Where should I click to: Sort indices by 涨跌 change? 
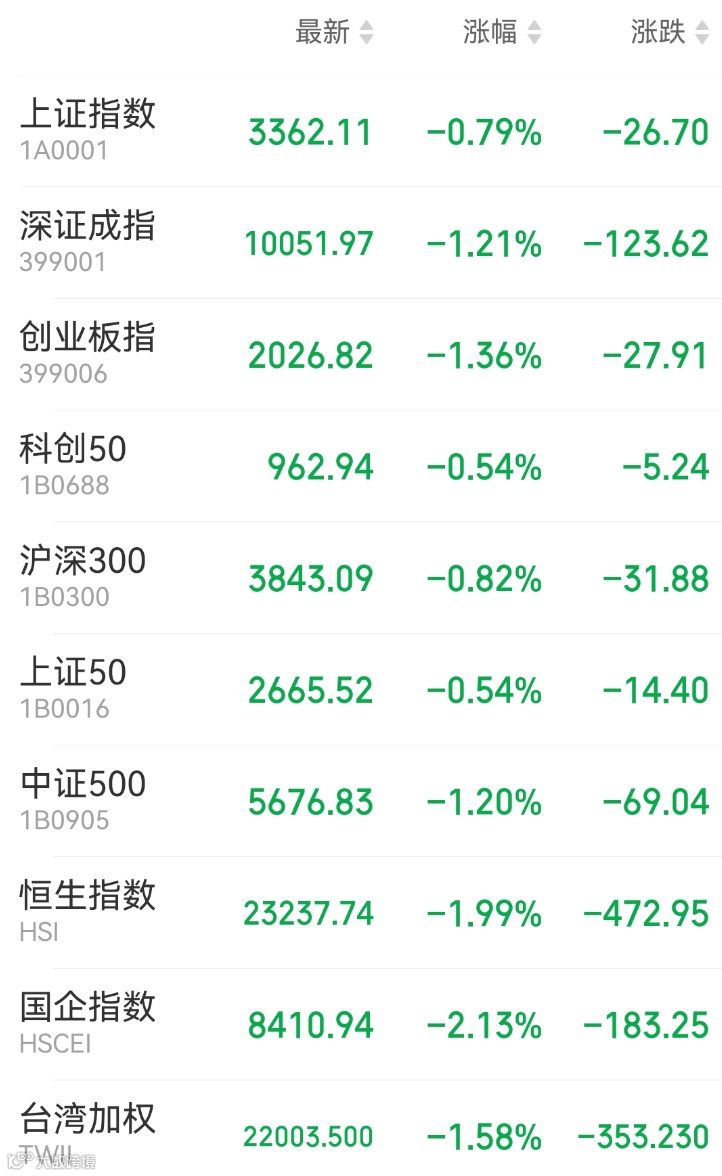click(x=670, y=32)
